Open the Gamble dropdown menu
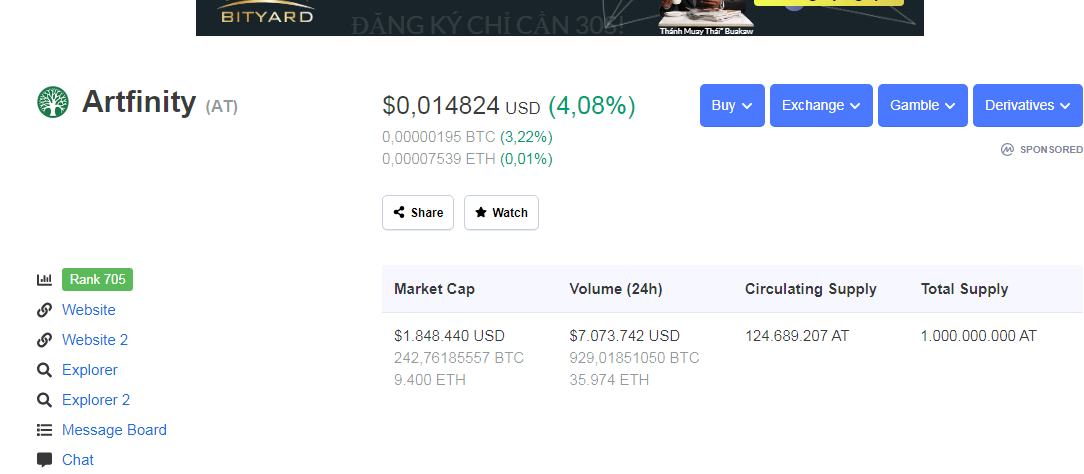 pos(923,105)
